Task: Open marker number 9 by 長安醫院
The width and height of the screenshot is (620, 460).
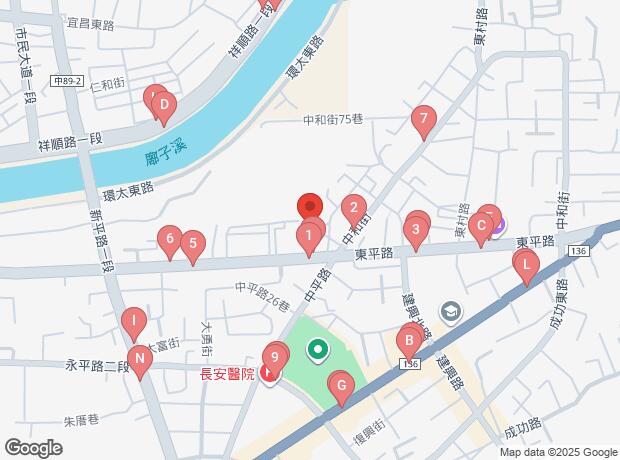Action: (x=276, y=355)
